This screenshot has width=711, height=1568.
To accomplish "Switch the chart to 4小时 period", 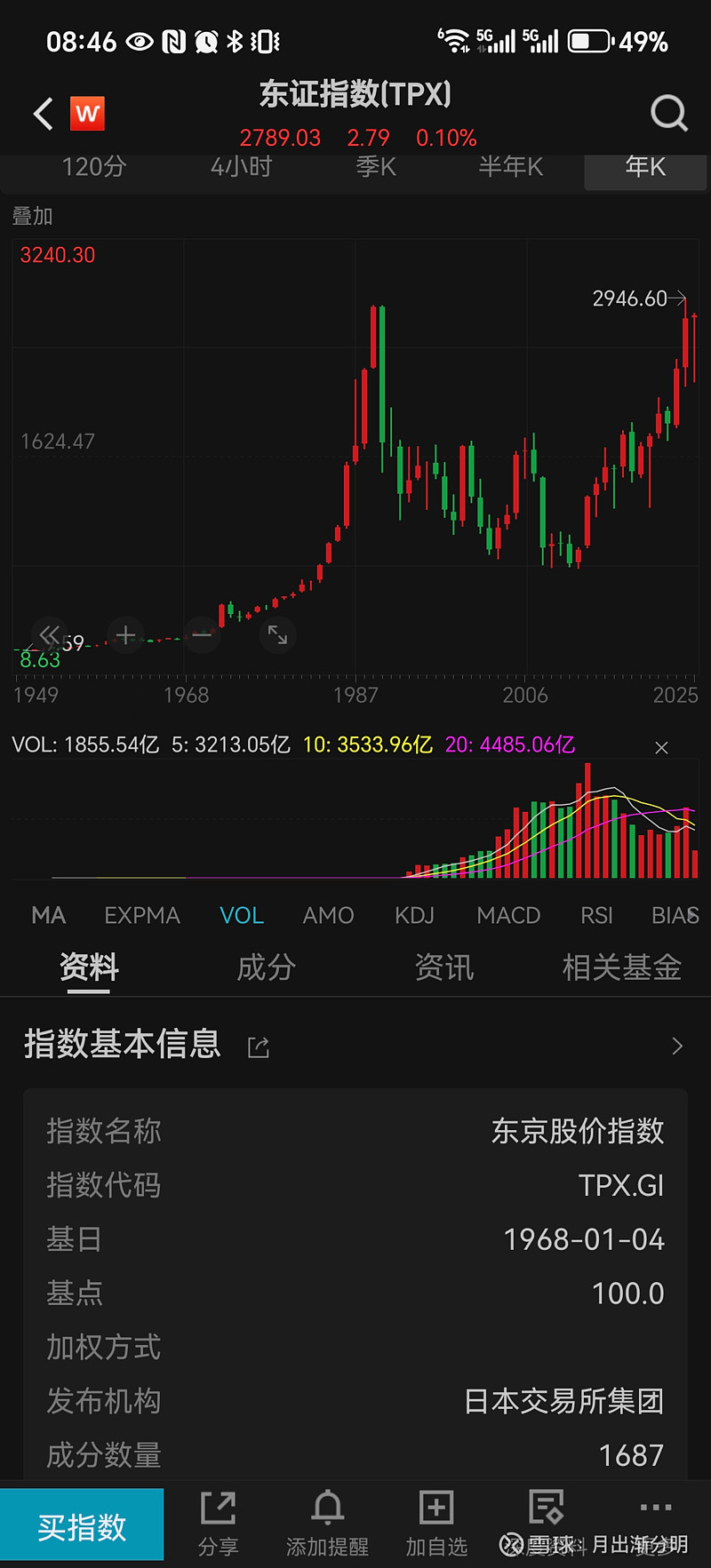I will point(241,167).
